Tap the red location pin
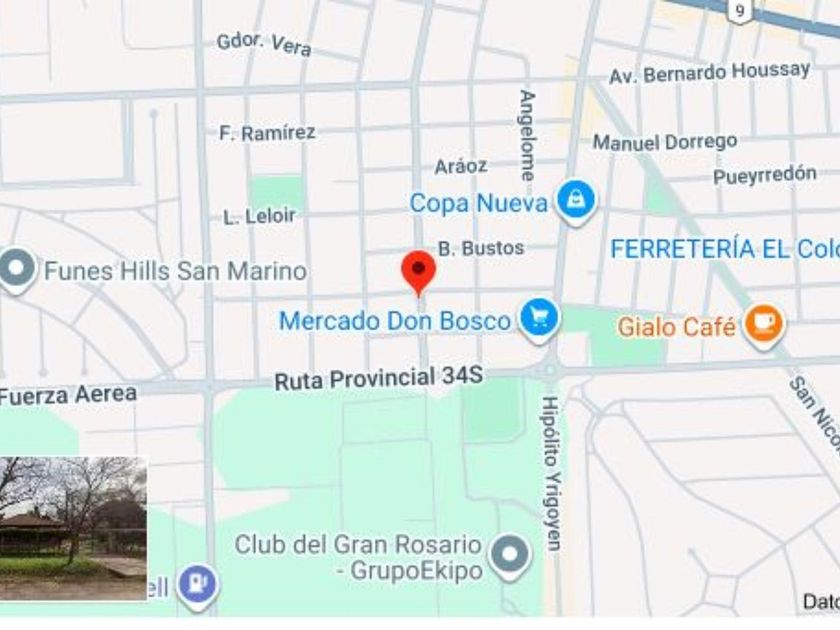840x630 pixels. click(418, 273)
